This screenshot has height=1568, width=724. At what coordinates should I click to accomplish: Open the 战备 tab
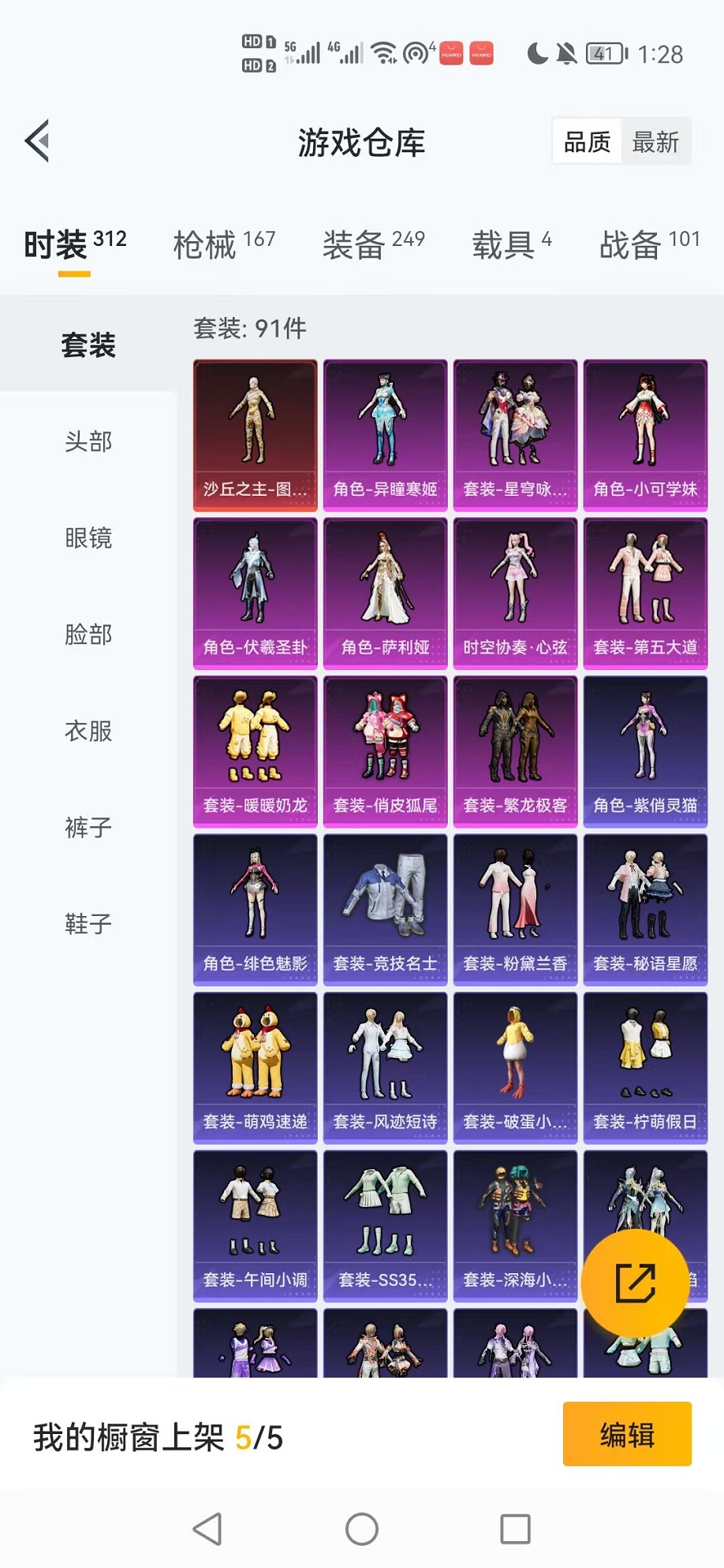pos(649,244)
